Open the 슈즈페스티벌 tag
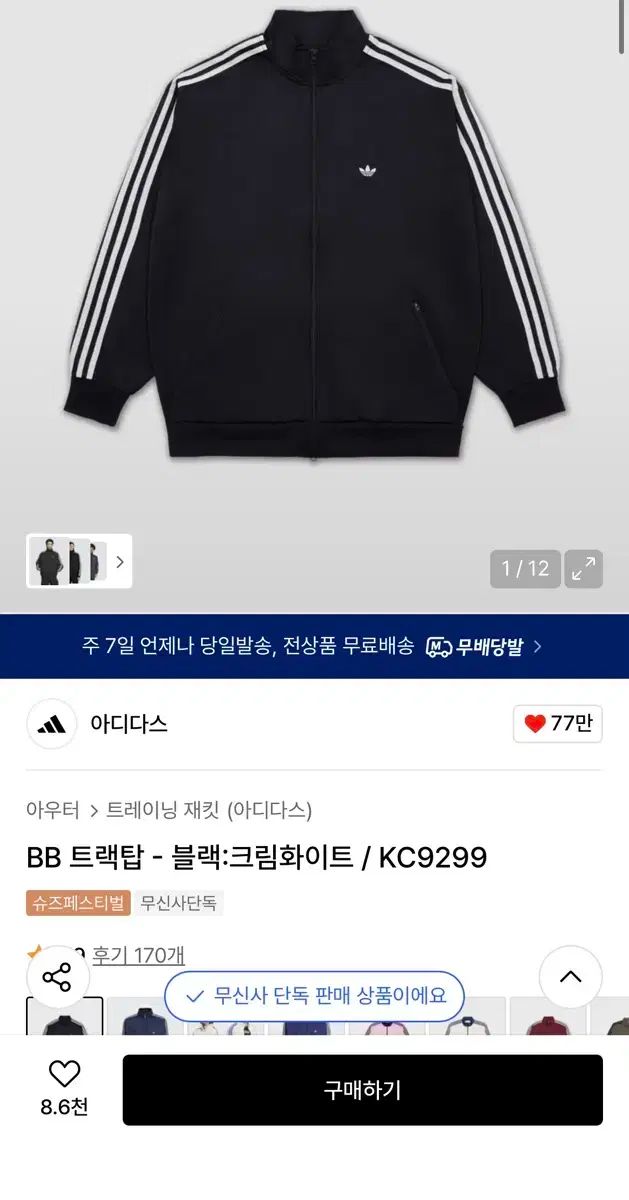This screenshot has width=629, height=1200. point(78,903)
